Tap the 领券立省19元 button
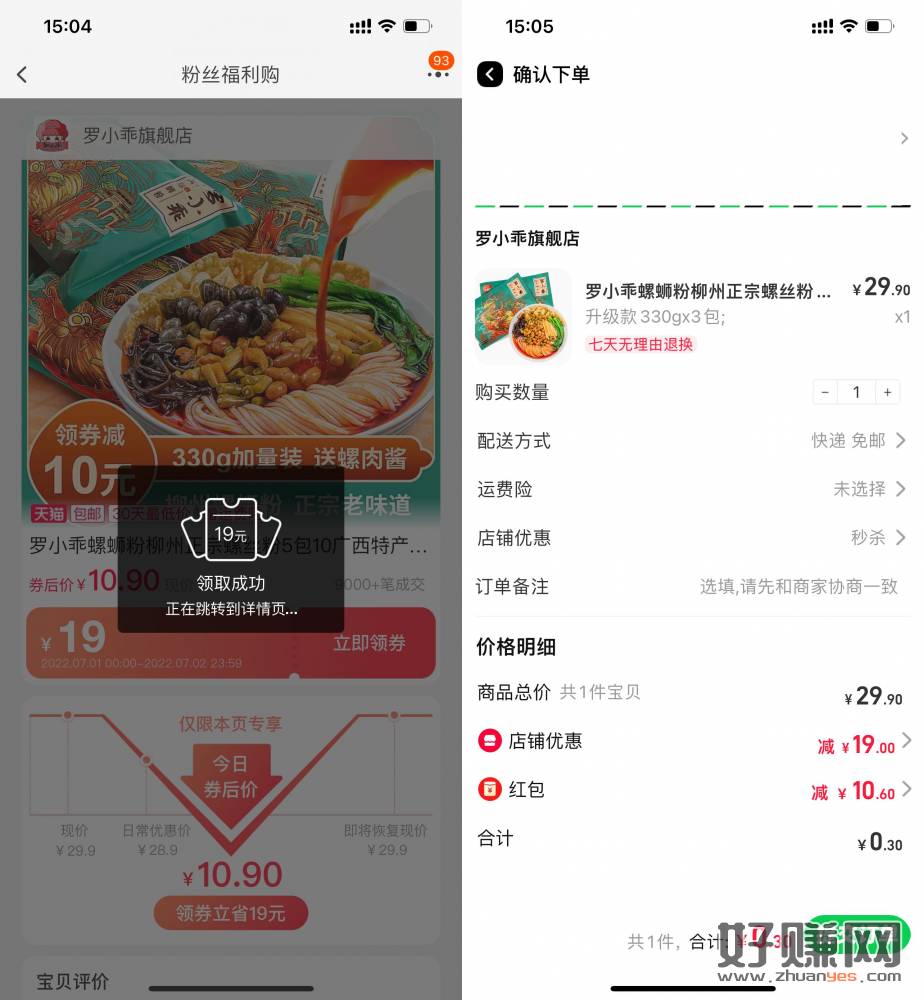Viewport: 924px width, 1000px height. point(231,913)
